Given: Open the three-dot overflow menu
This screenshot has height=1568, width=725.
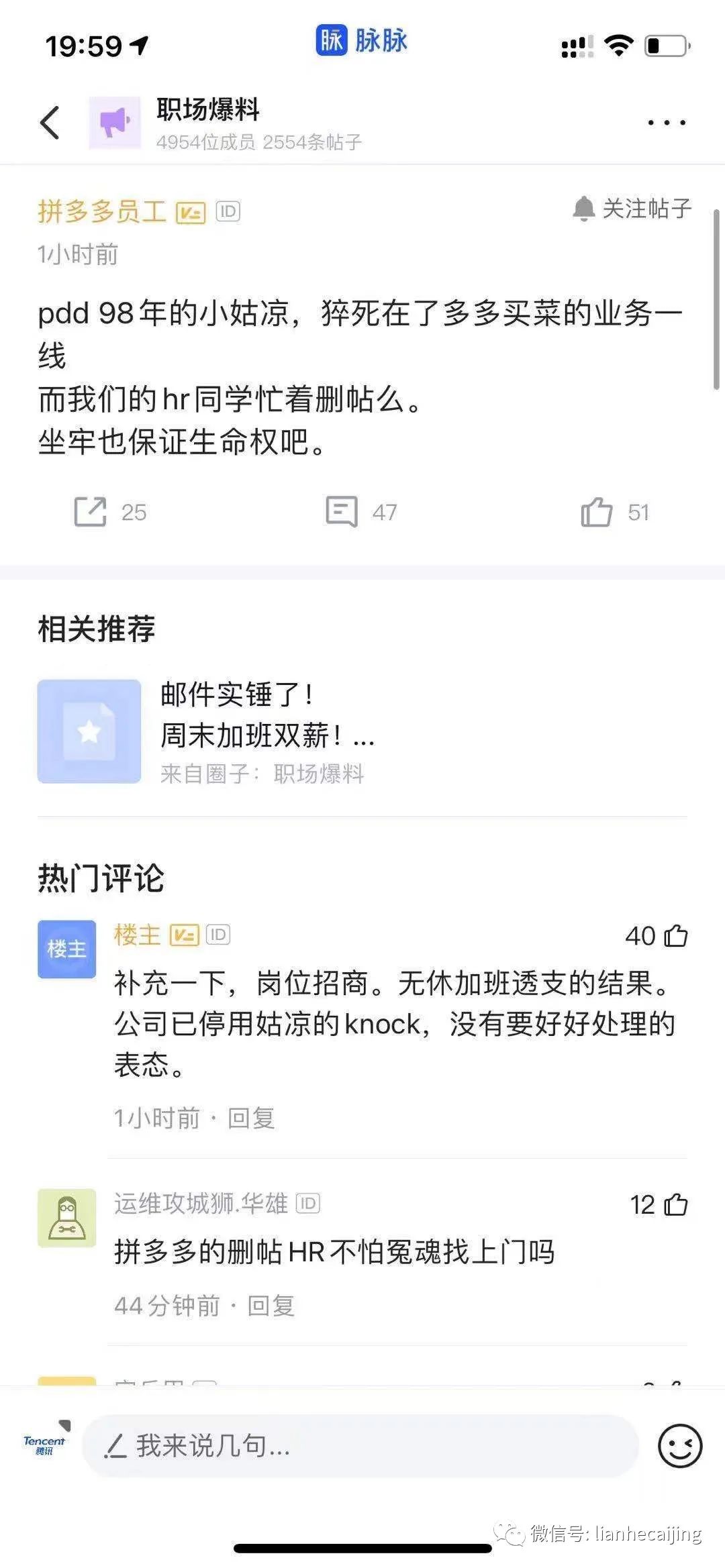Looking at the screenshot, I should [666, 123].
